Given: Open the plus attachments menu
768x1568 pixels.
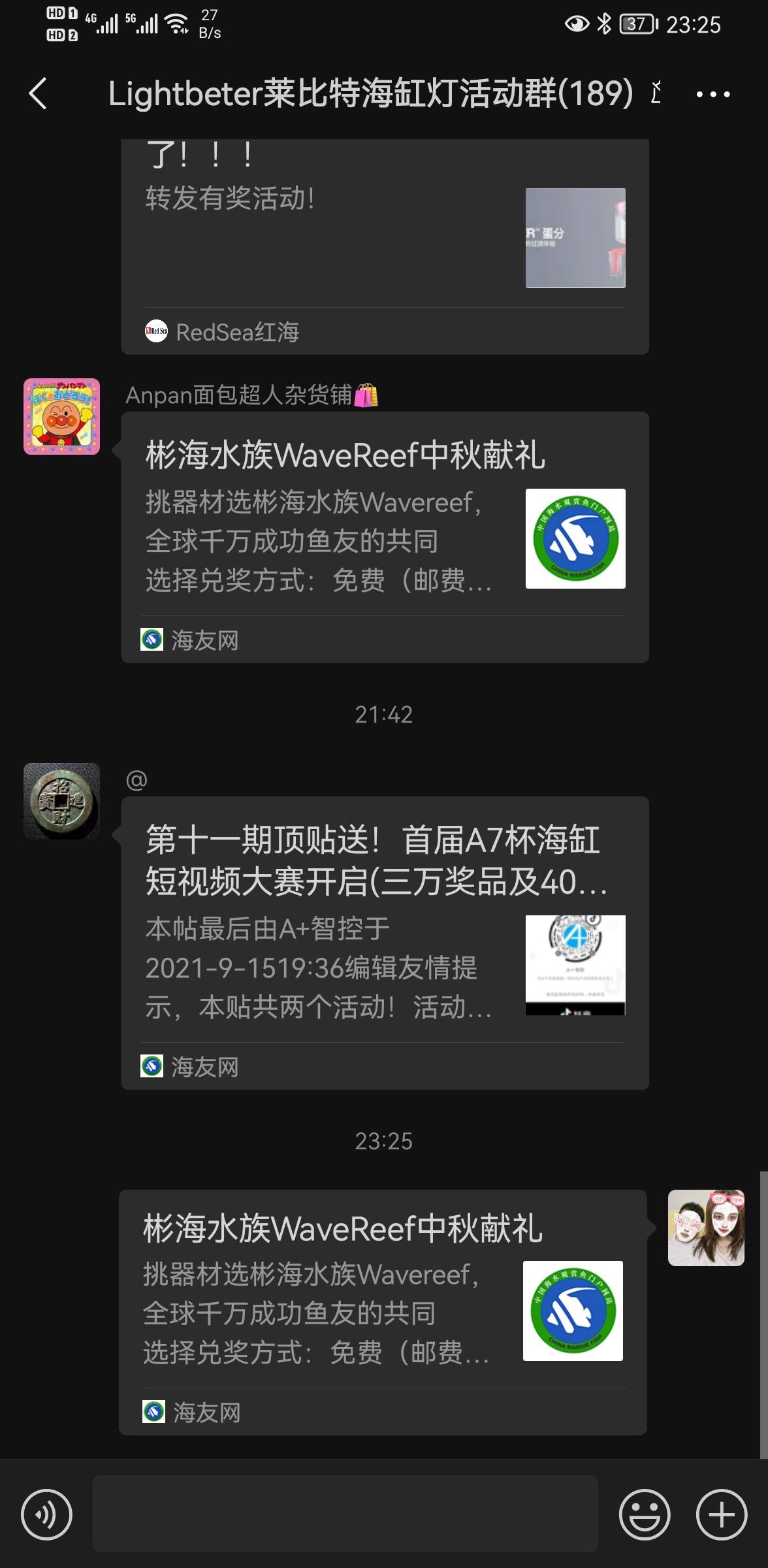Looking at the screenshot, I should [x=722, y=1514].
